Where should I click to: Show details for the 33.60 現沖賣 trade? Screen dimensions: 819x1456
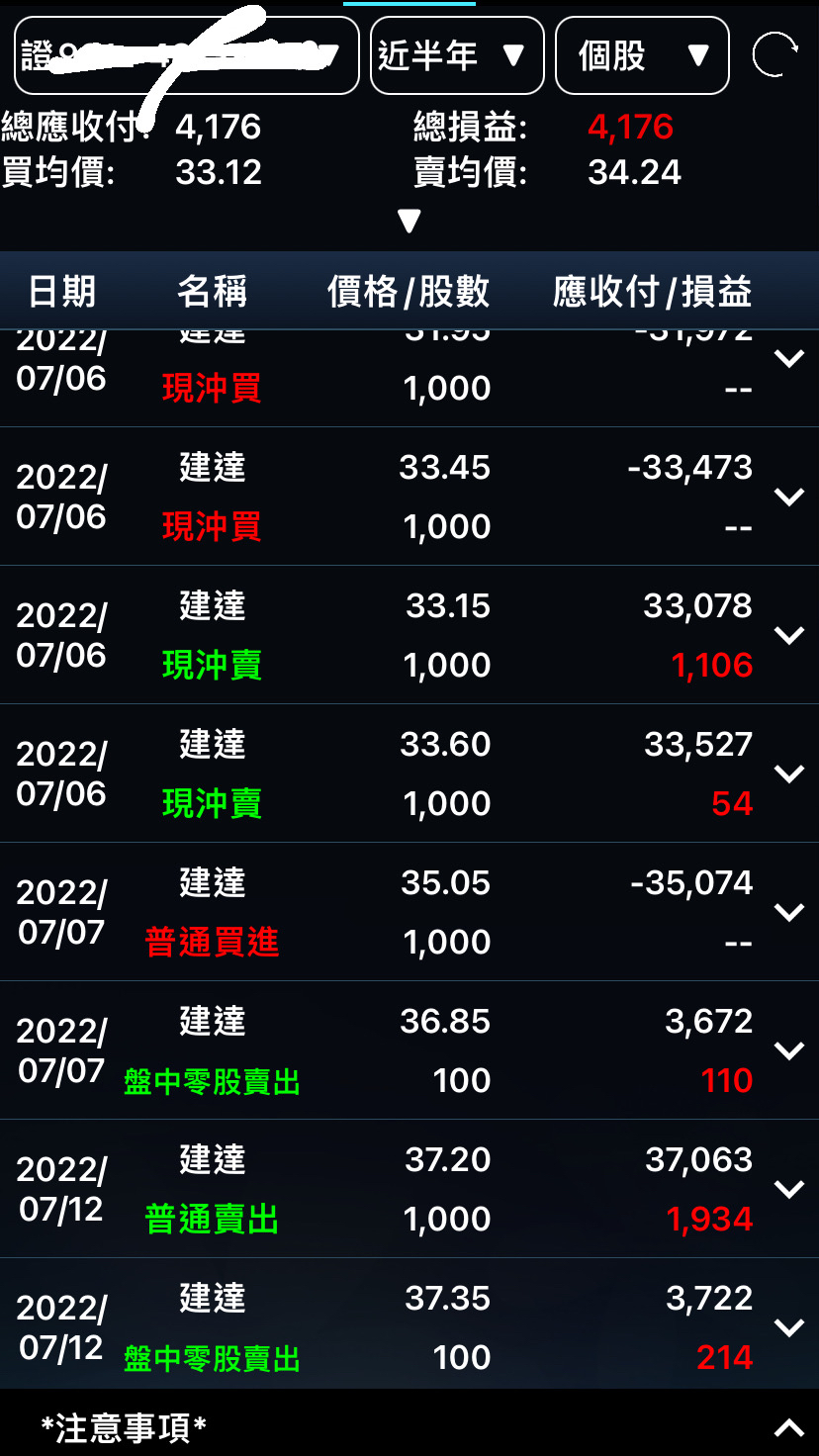point(788,773)
